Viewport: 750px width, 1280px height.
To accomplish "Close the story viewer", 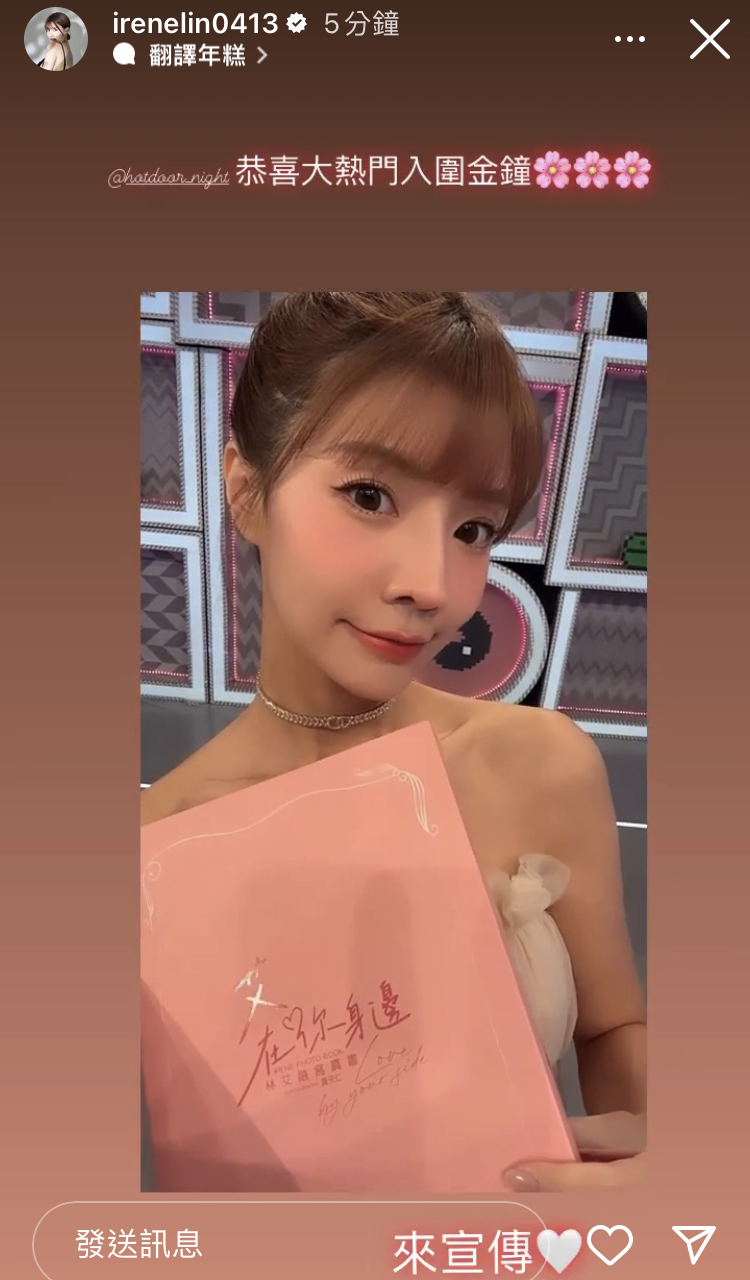I will [x=709, y=40].
